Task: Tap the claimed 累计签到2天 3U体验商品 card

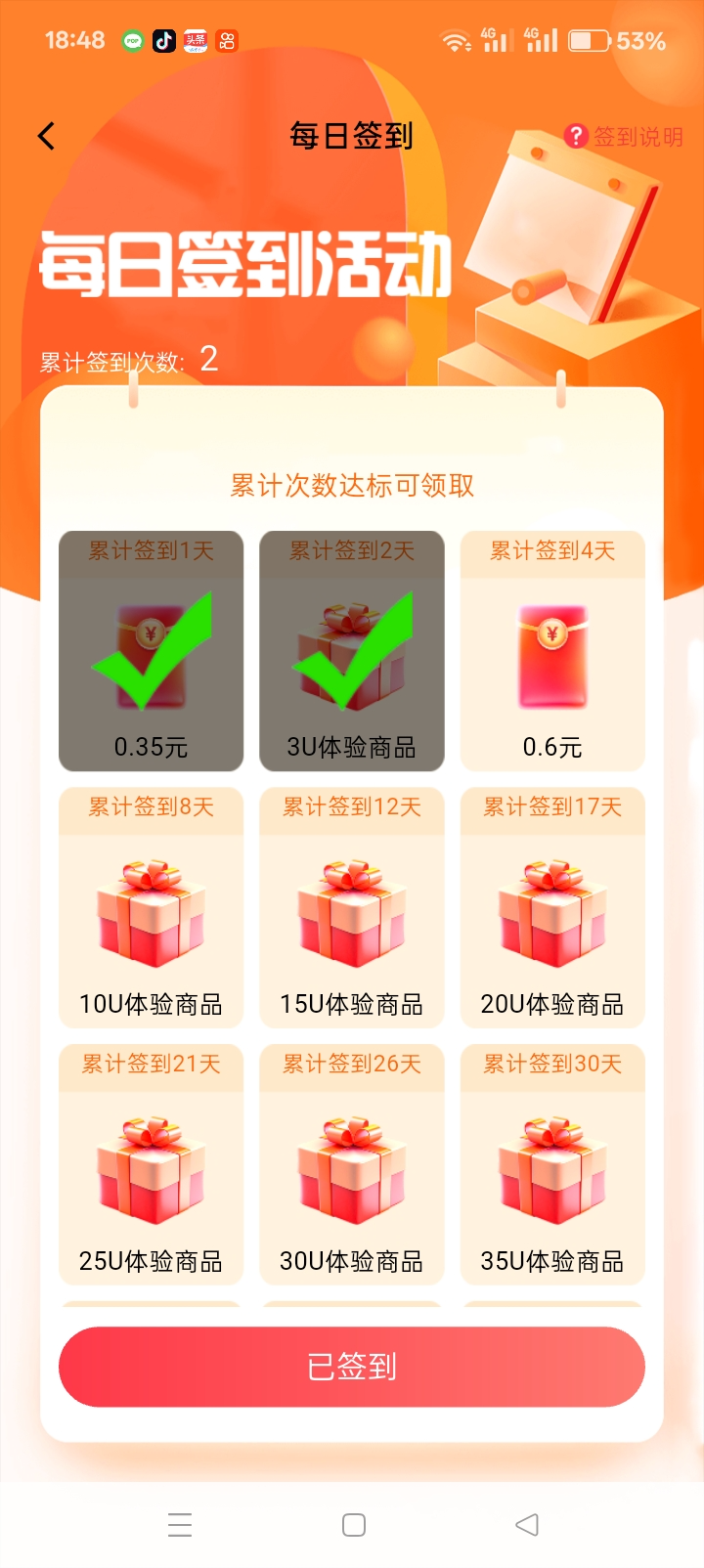Action: tap(352, 652)
